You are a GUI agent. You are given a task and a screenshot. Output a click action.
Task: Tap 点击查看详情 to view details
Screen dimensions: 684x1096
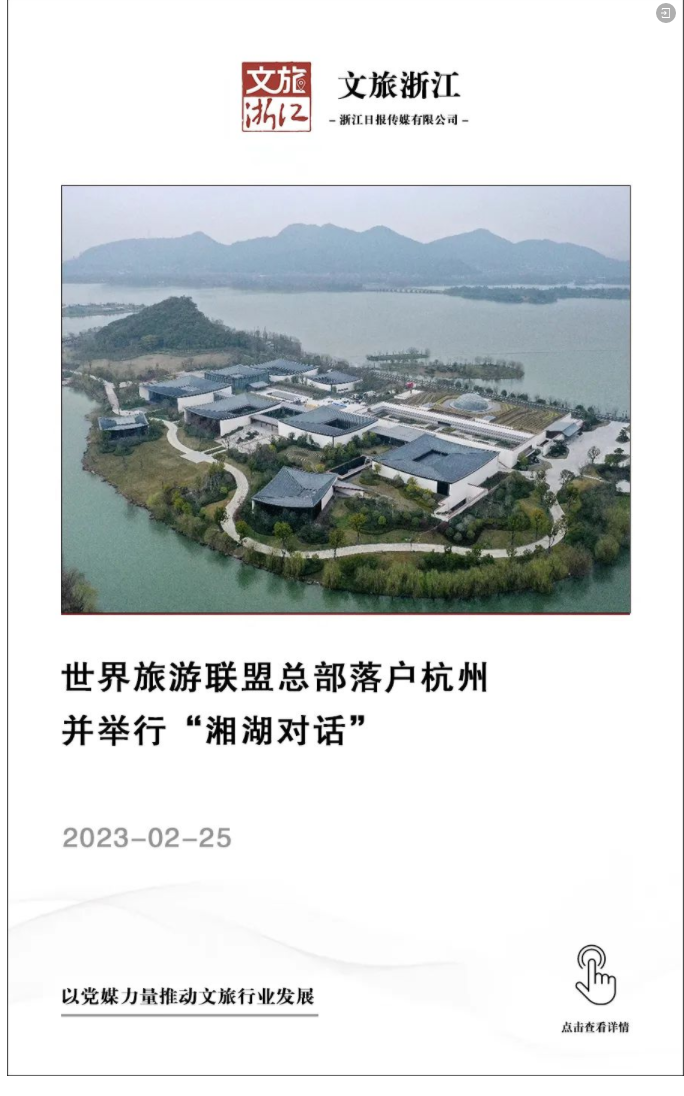(595, 988)
